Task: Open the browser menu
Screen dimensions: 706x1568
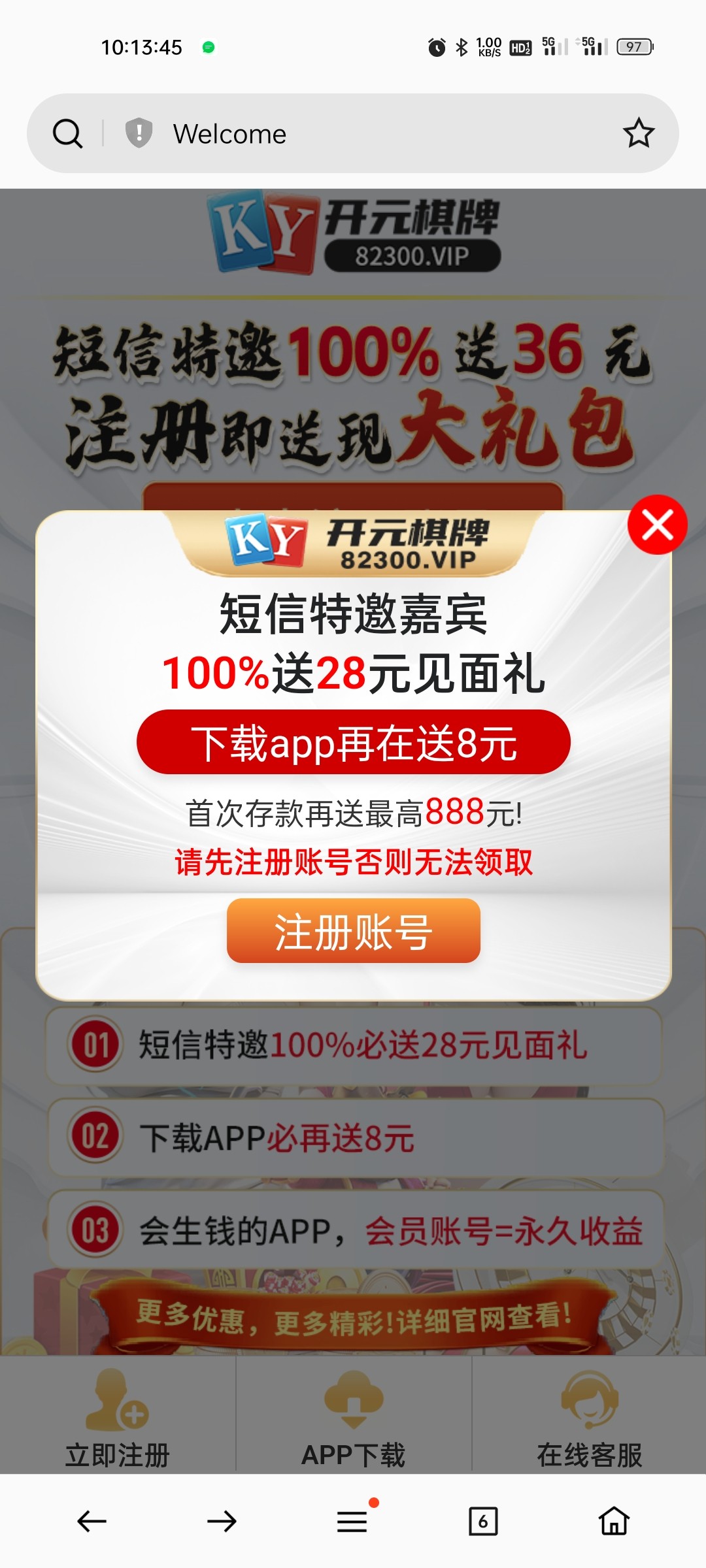Action: (x=352, y=1521)
